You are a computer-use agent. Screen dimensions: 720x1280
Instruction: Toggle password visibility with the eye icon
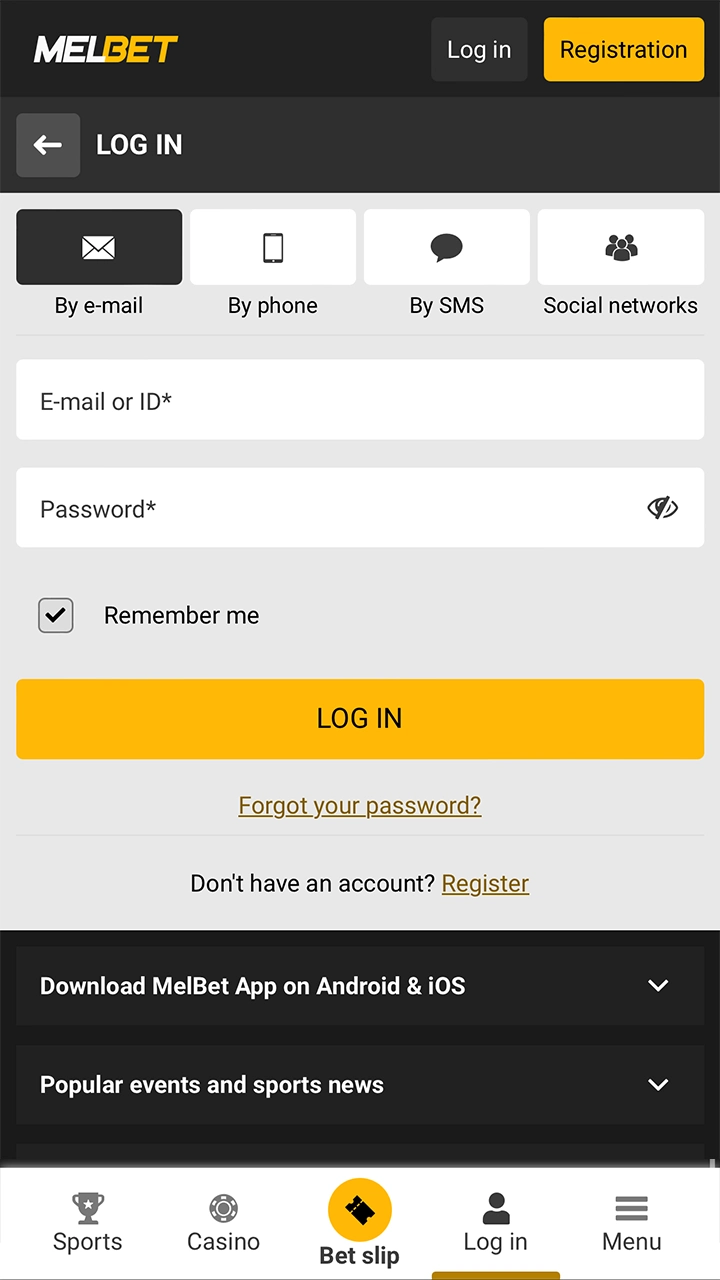point(663,508)
